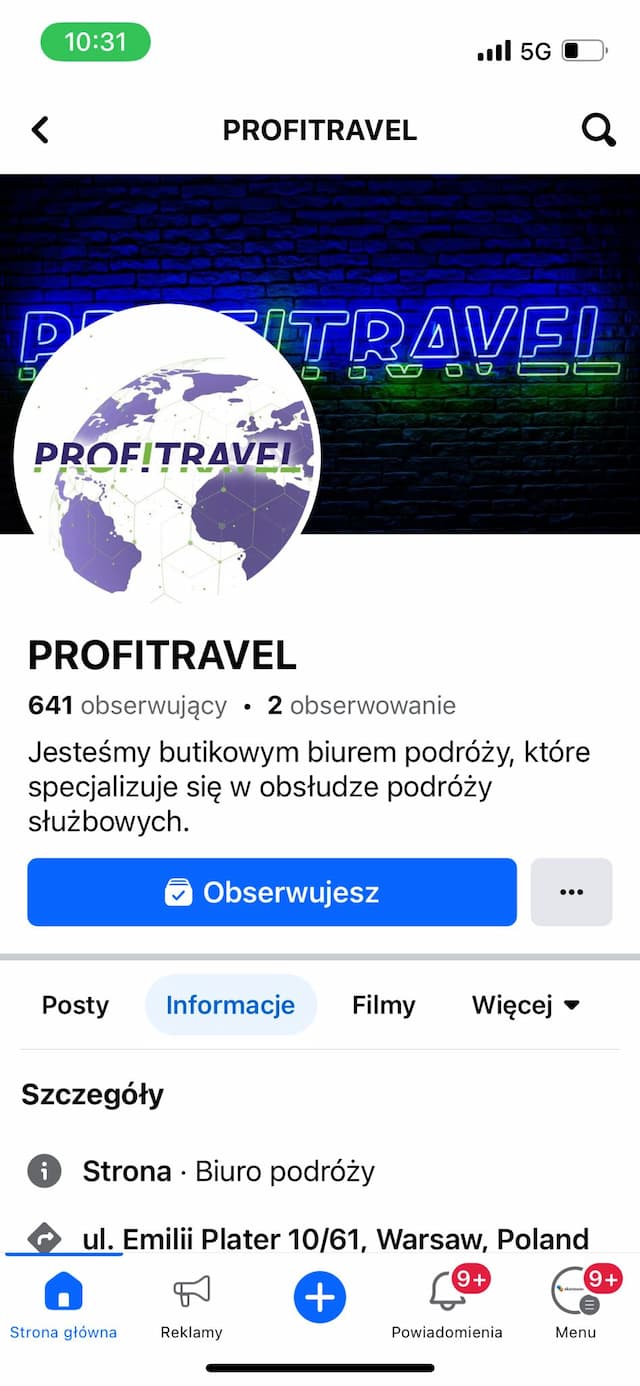Check Powiadomienia notifications
This screenshot has height=1386, width=640.
(x=446, y=1303)
